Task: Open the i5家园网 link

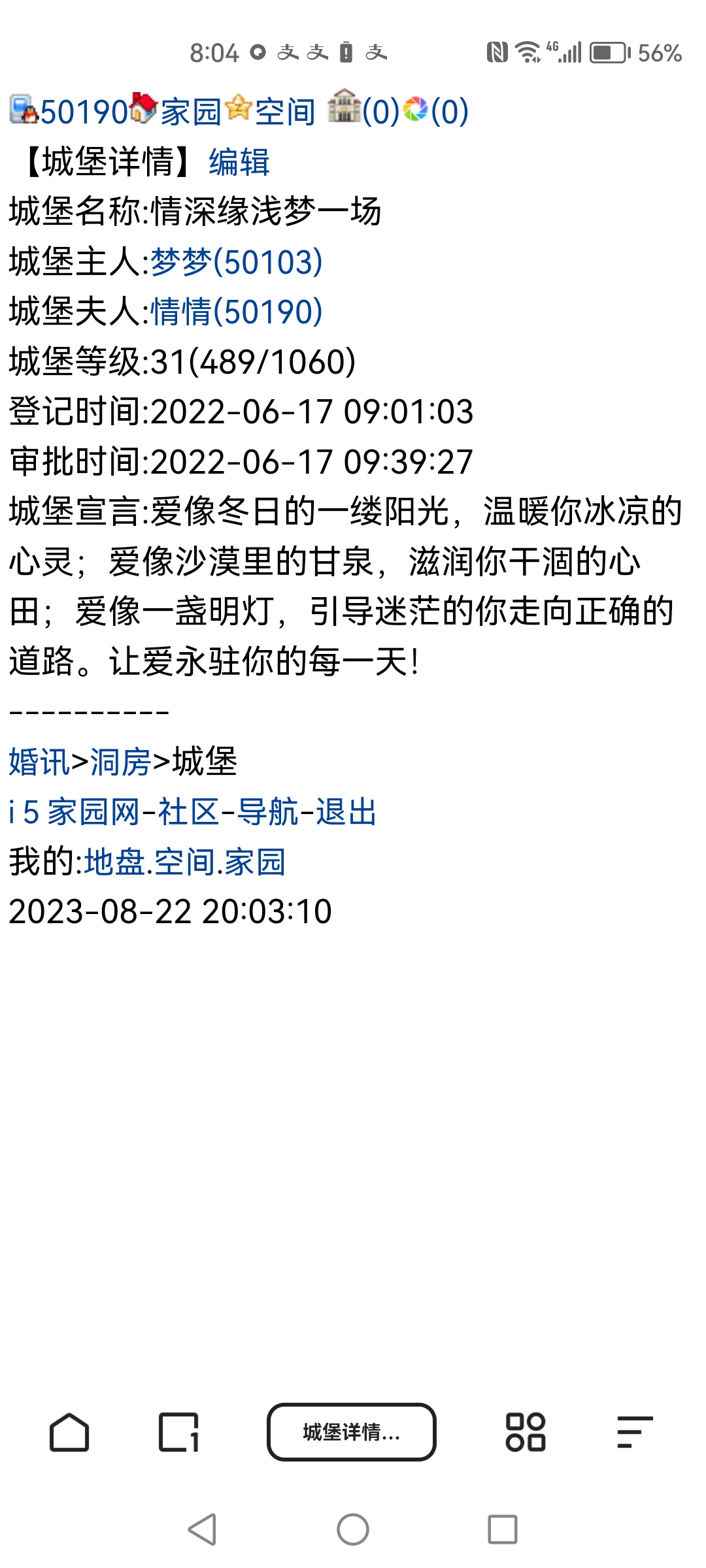Action: [x=74, y=812]
